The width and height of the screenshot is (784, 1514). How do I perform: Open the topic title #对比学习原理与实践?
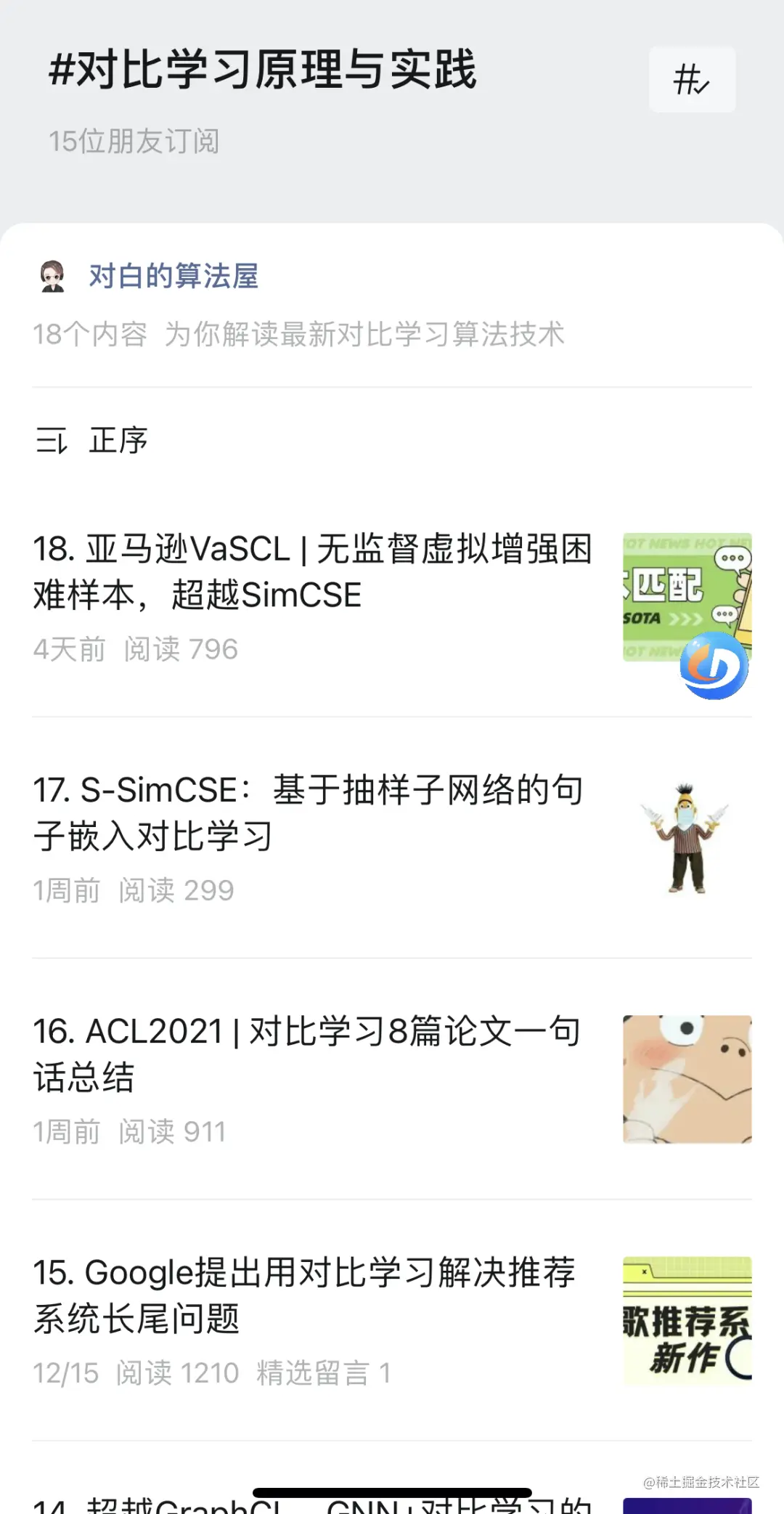pyautogui.click(x=266, y=70)
